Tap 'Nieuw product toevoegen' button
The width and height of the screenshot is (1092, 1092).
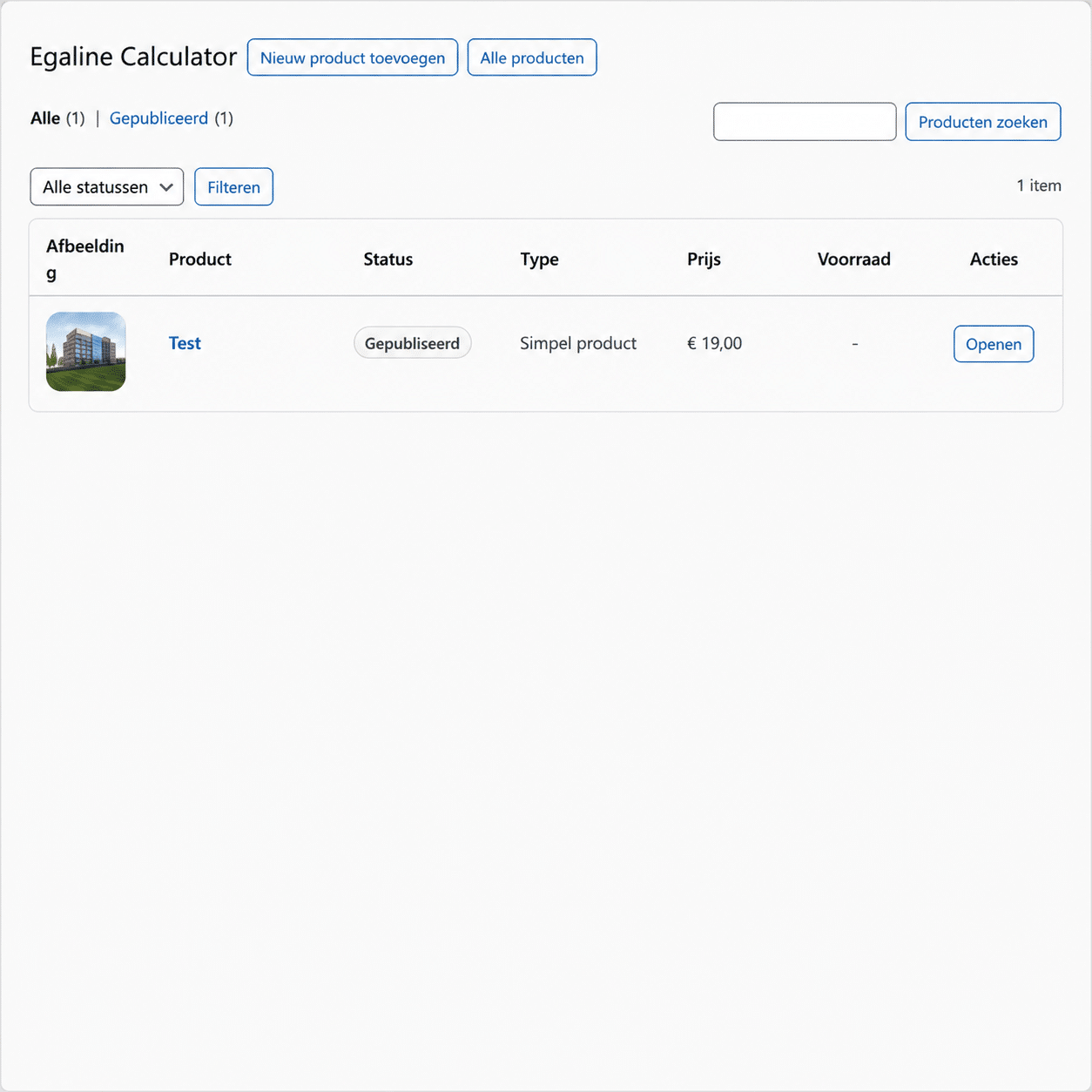tap(352, 57)
